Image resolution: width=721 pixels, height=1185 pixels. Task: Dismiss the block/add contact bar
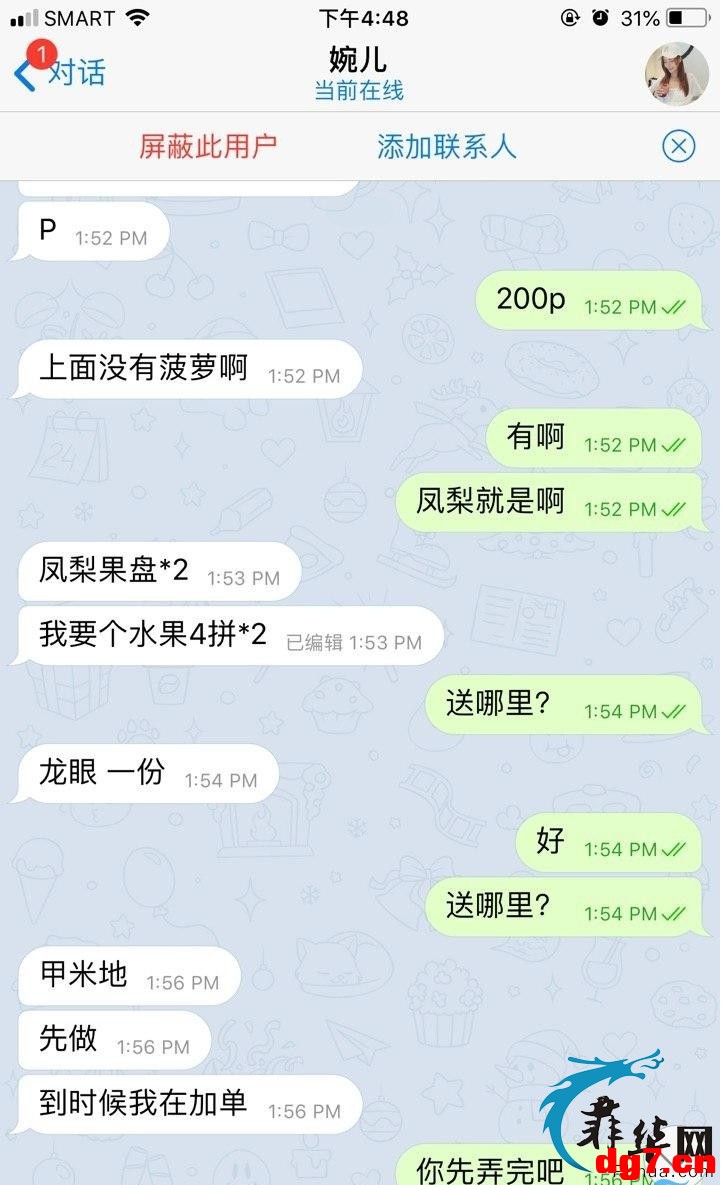point(679,146)
